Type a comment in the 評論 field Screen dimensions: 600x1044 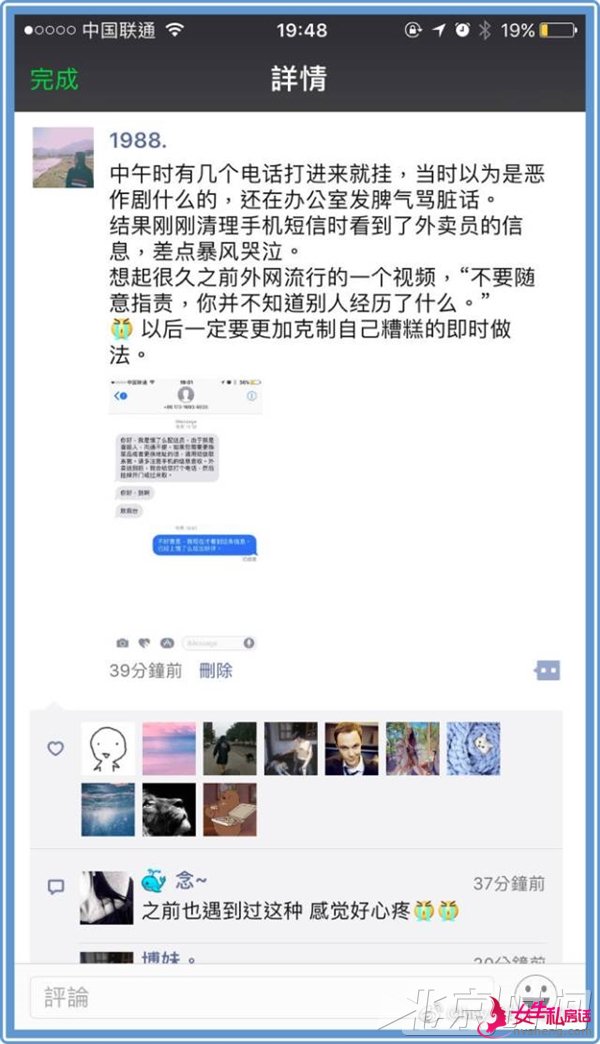click(260, 997)
